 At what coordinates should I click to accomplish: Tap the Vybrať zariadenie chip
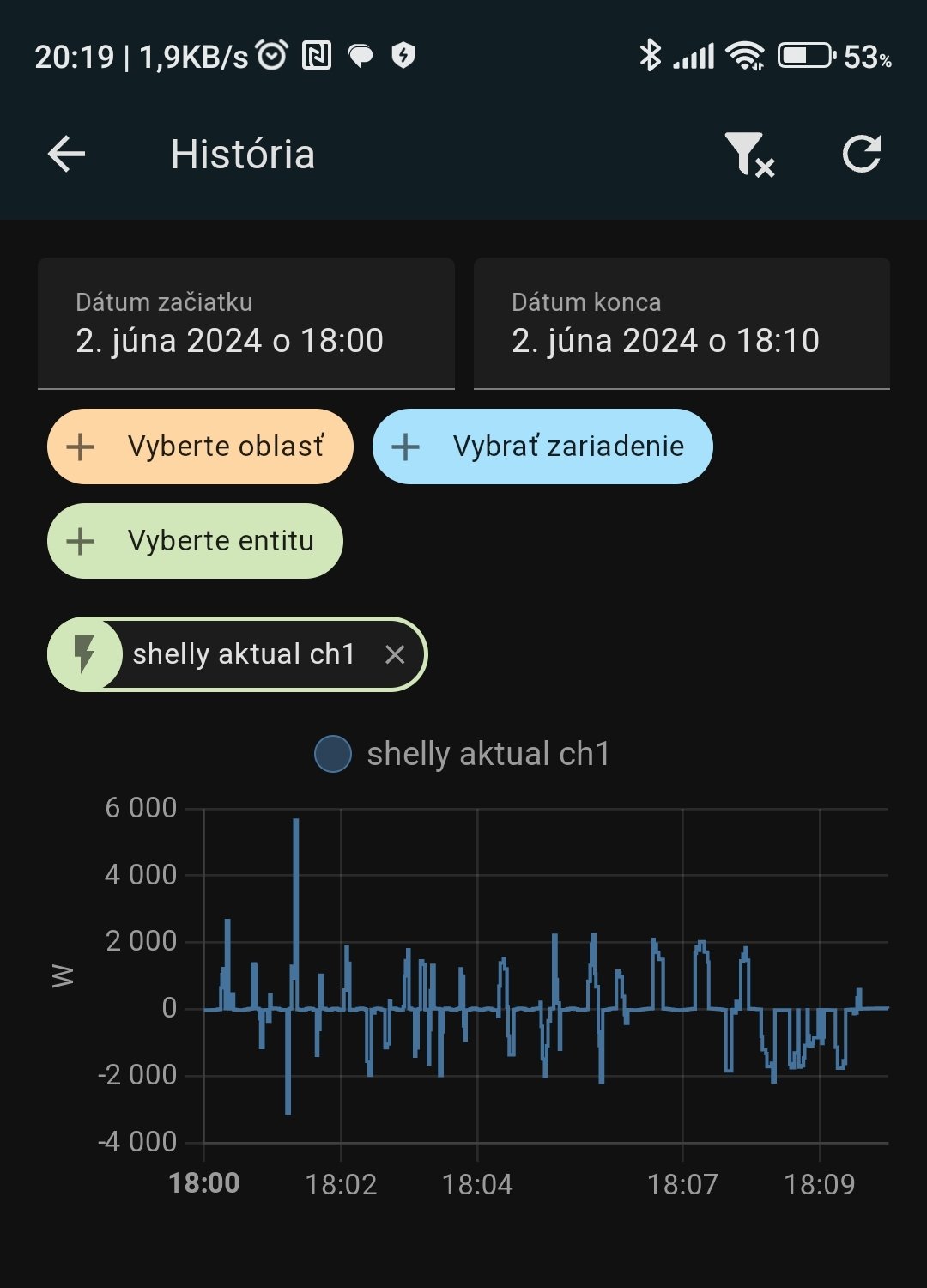(542, 447)
